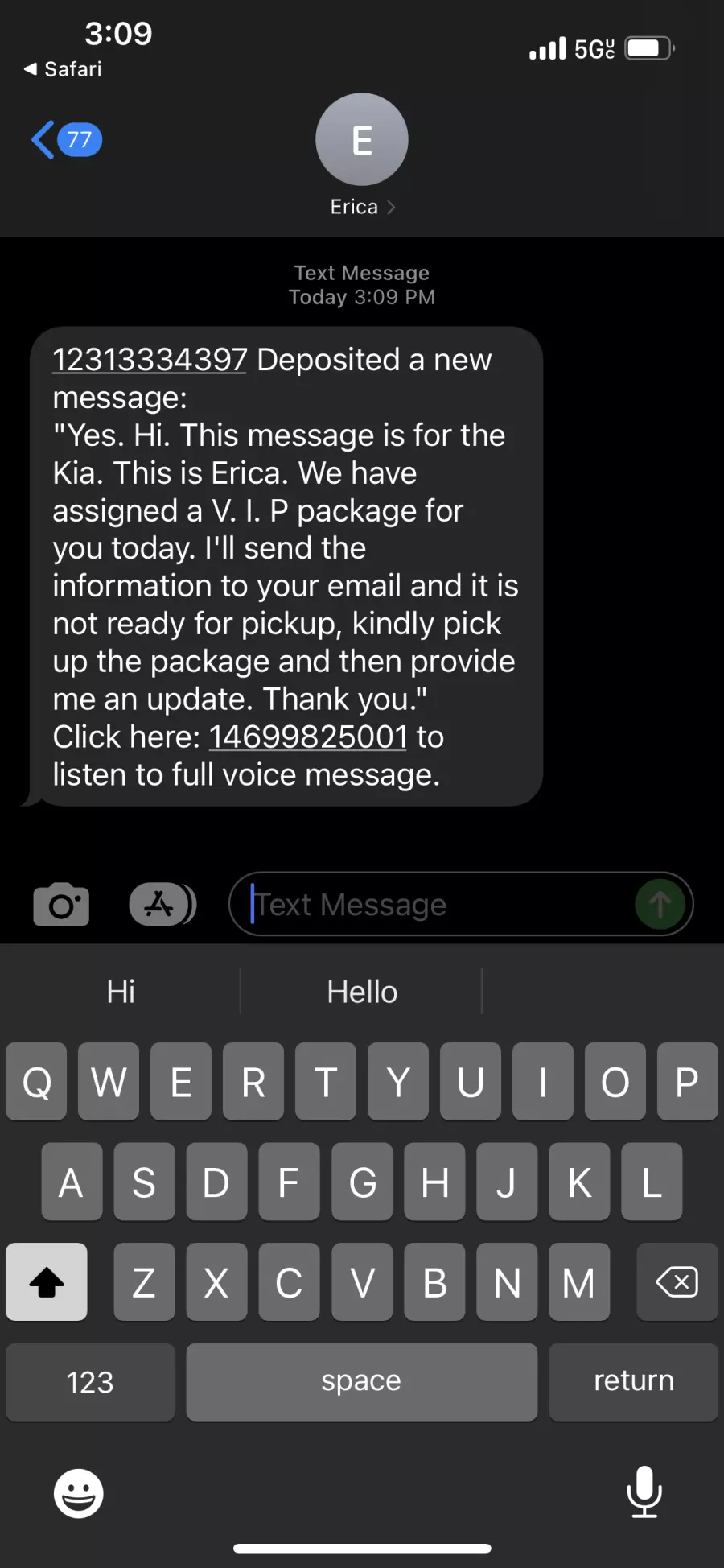Focus the Text Message input field
The image size is (724, 1568).
pos(441,904)
